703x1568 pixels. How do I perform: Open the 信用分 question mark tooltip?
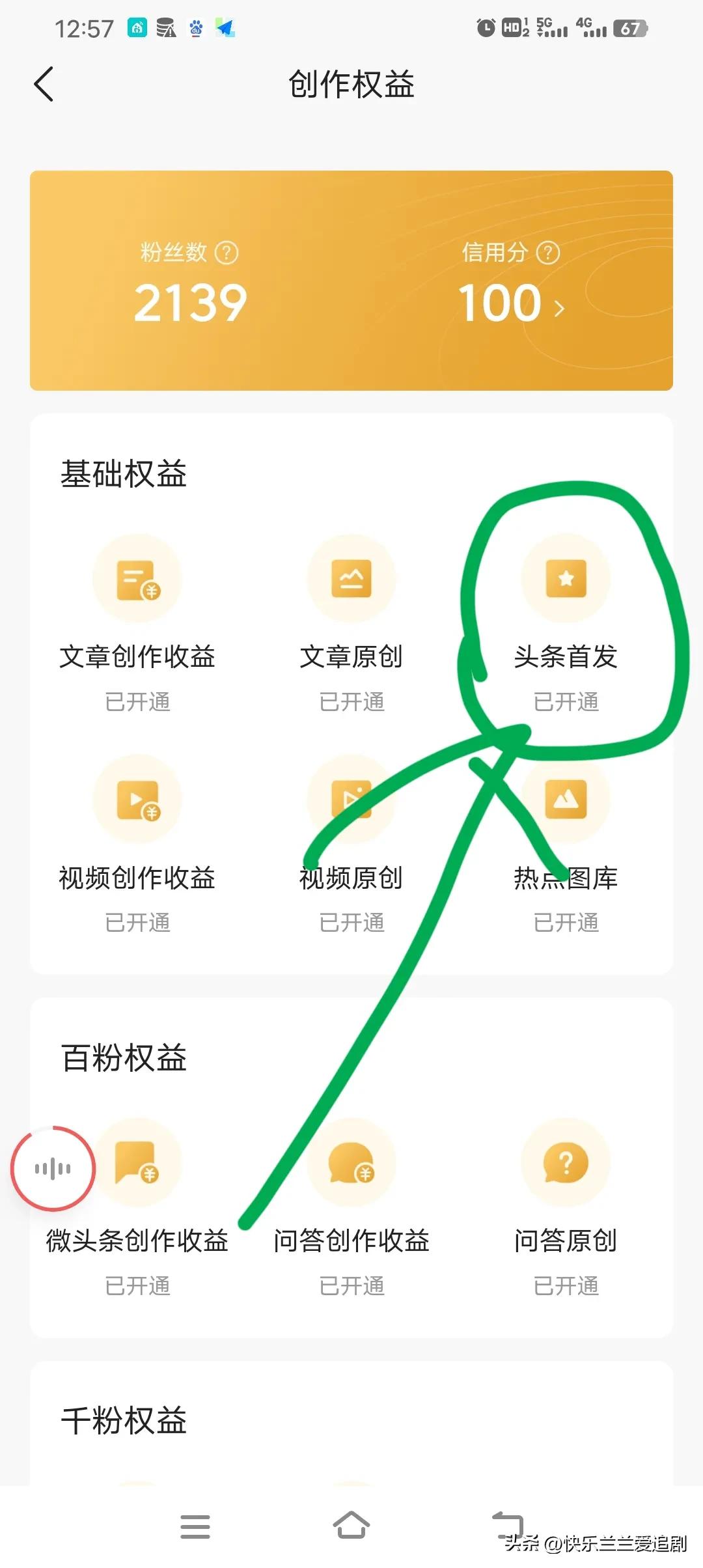550,253
